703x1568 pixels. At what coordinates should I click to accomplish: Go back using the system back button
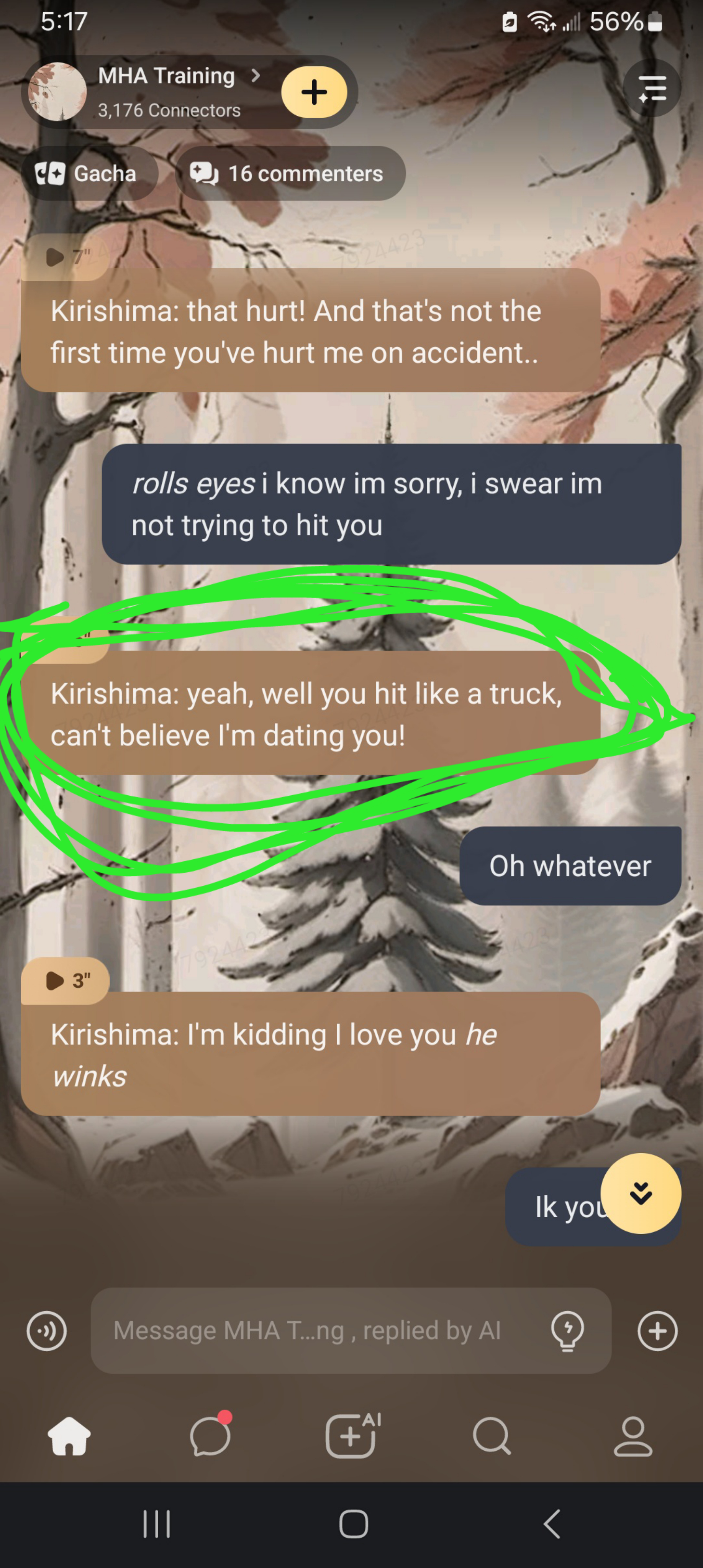[551, 1524]
